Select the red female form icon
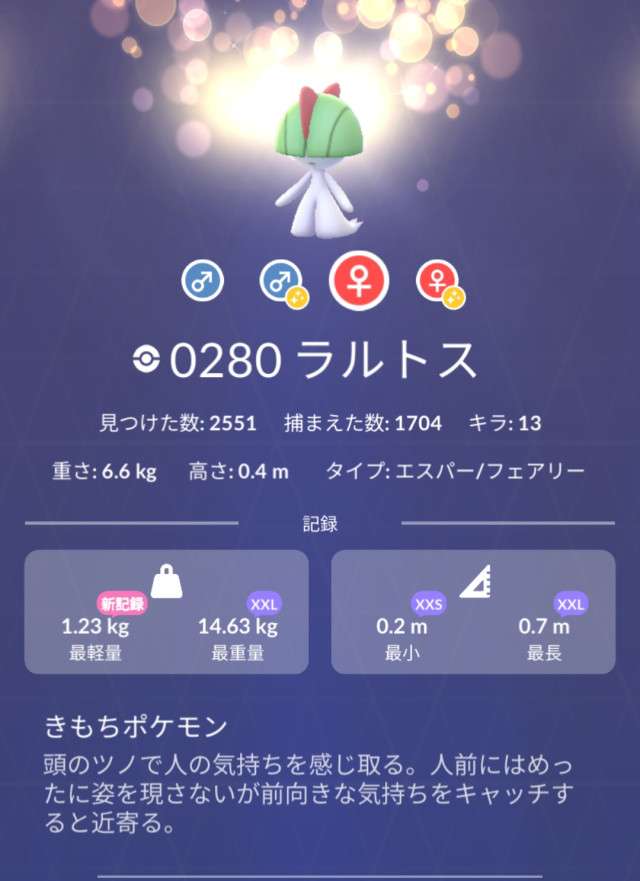This screenshot has width=640, height=881. pyautogui.click(x=361, y=282)
